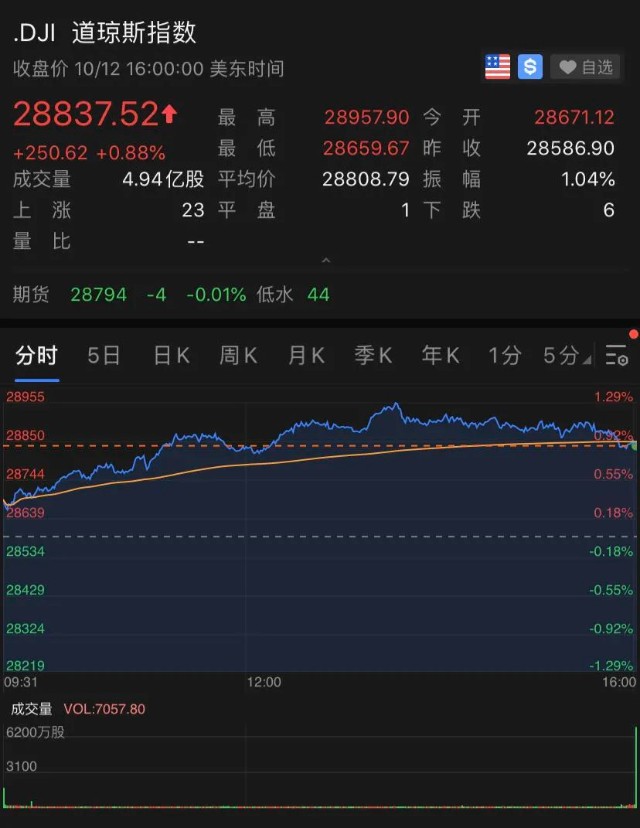View the 年K yearly chart
640x828 pixels.
click(x=439, y=356)
